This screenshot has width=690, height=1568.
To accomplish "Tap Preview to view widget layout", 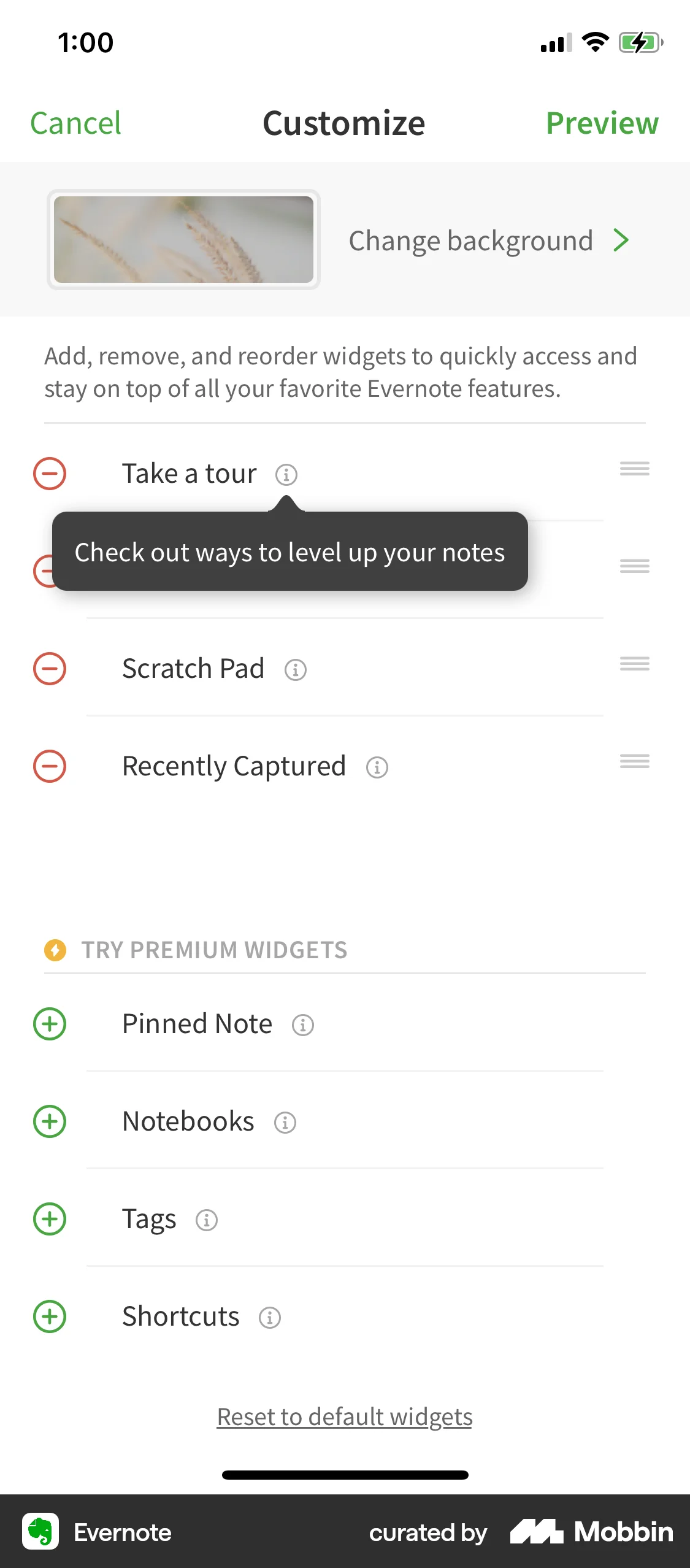I will pos(602,123).
